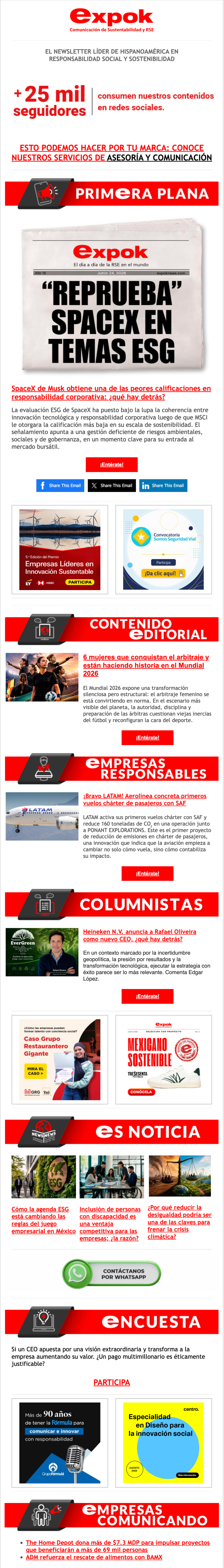This screenshot has width=224, height=1568.
Task: Read the 6 mujeres arbitraje article
Action: pyautogui.click(x=147, y=665)
